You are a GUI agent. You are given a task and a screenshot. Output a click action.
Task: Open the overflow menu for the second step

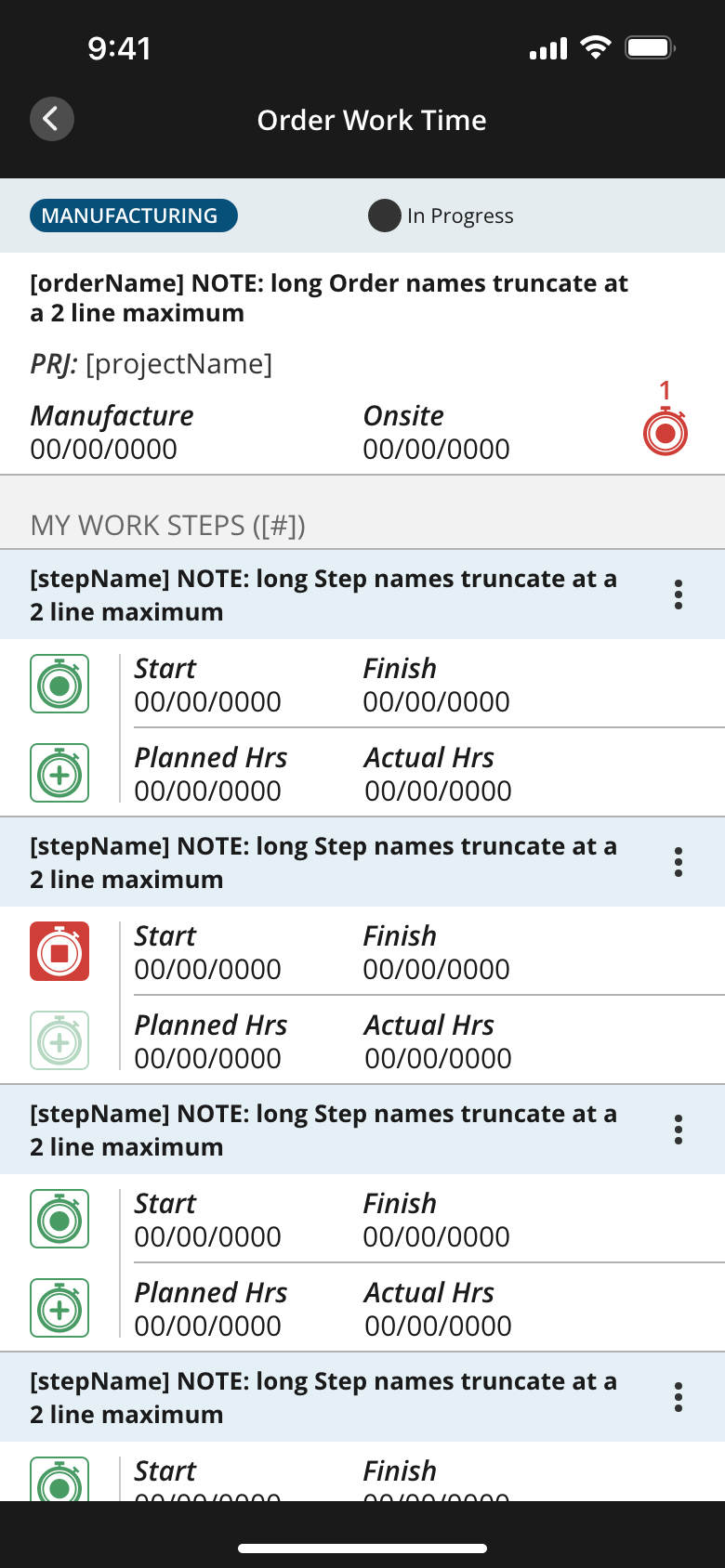[x=679, y=862]
